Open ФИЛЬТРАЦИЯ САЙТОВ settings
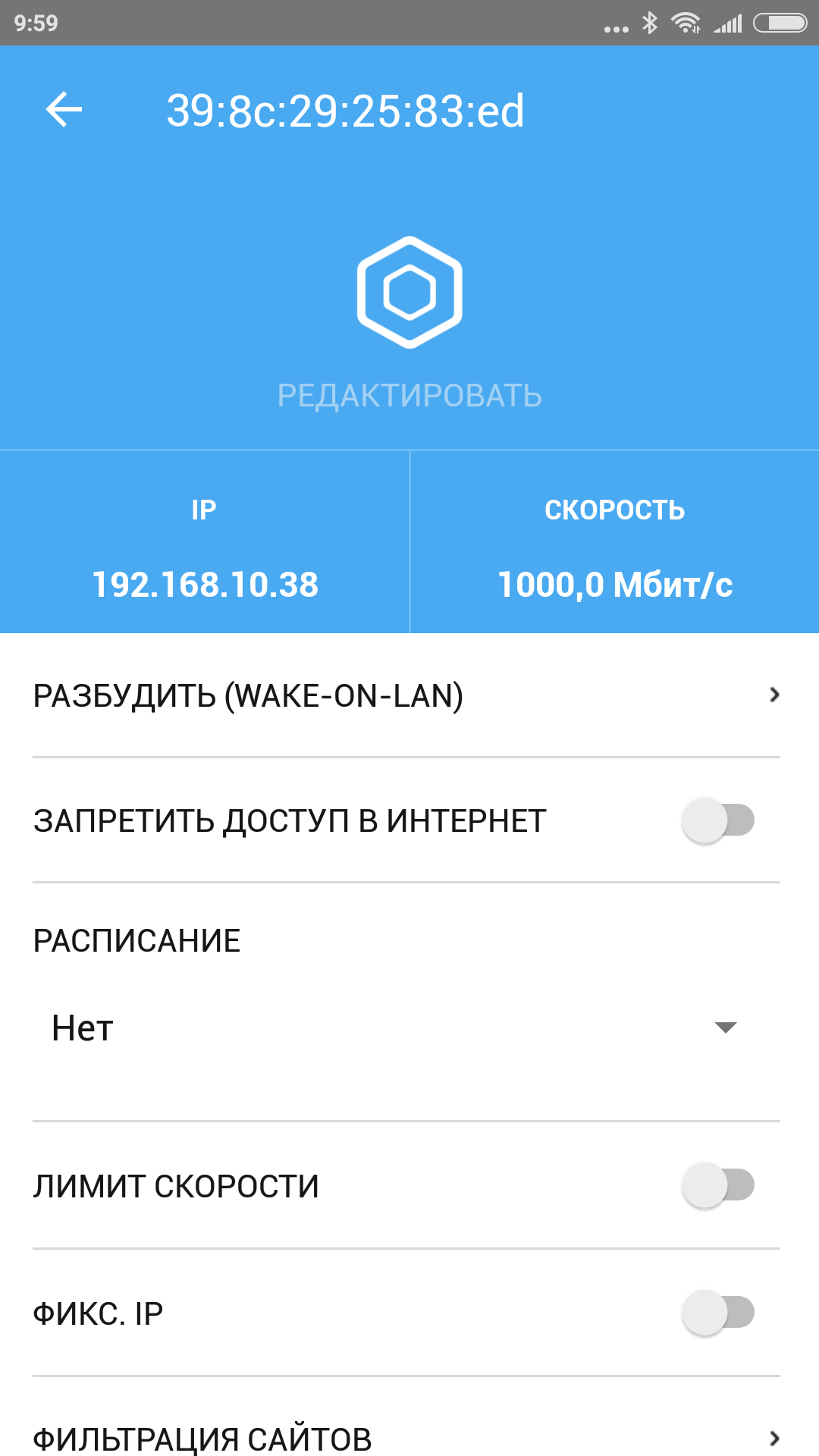 pyautogui.click(x=406, y=1436)
